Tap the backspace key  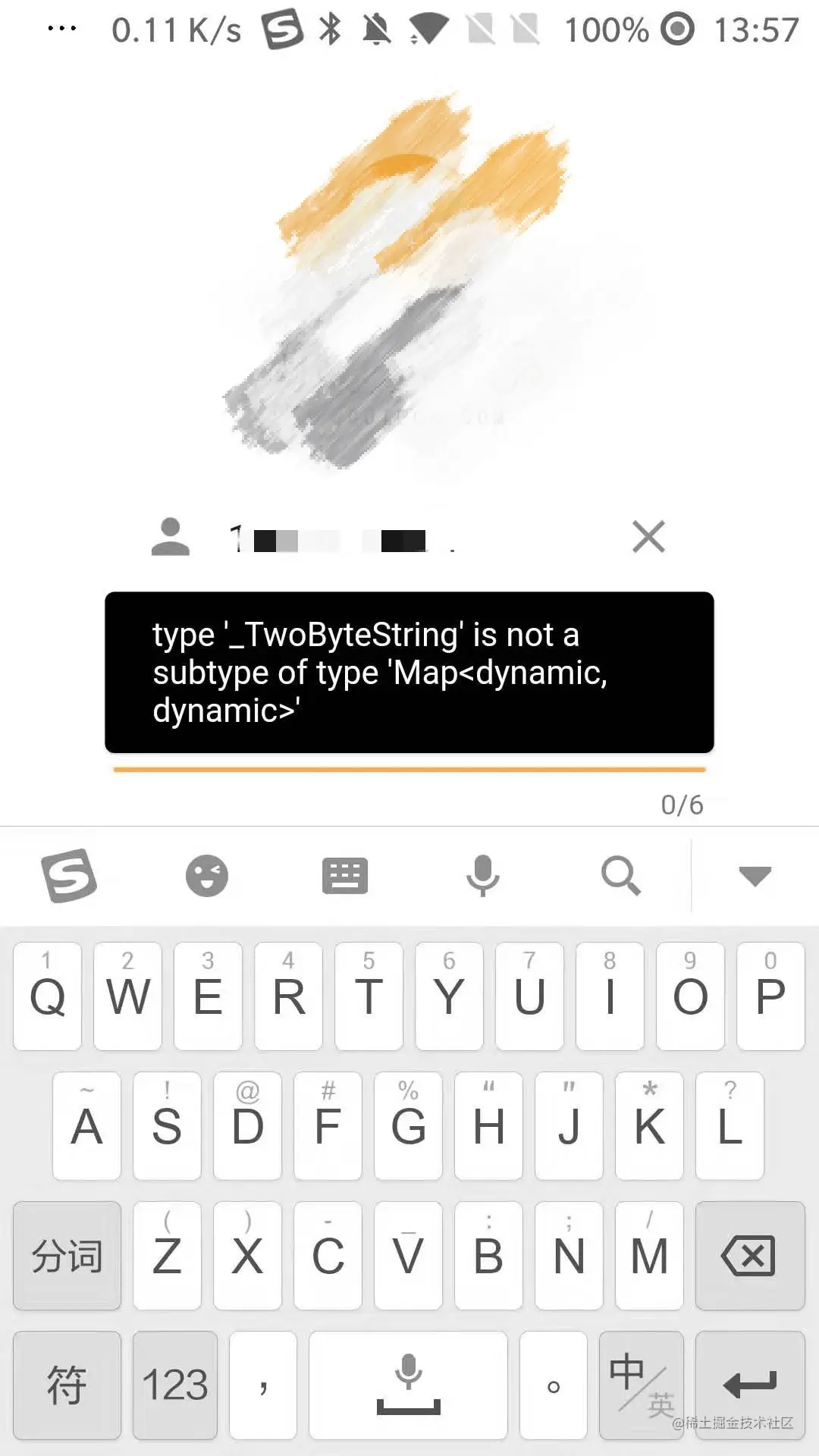click(749, 1256)
